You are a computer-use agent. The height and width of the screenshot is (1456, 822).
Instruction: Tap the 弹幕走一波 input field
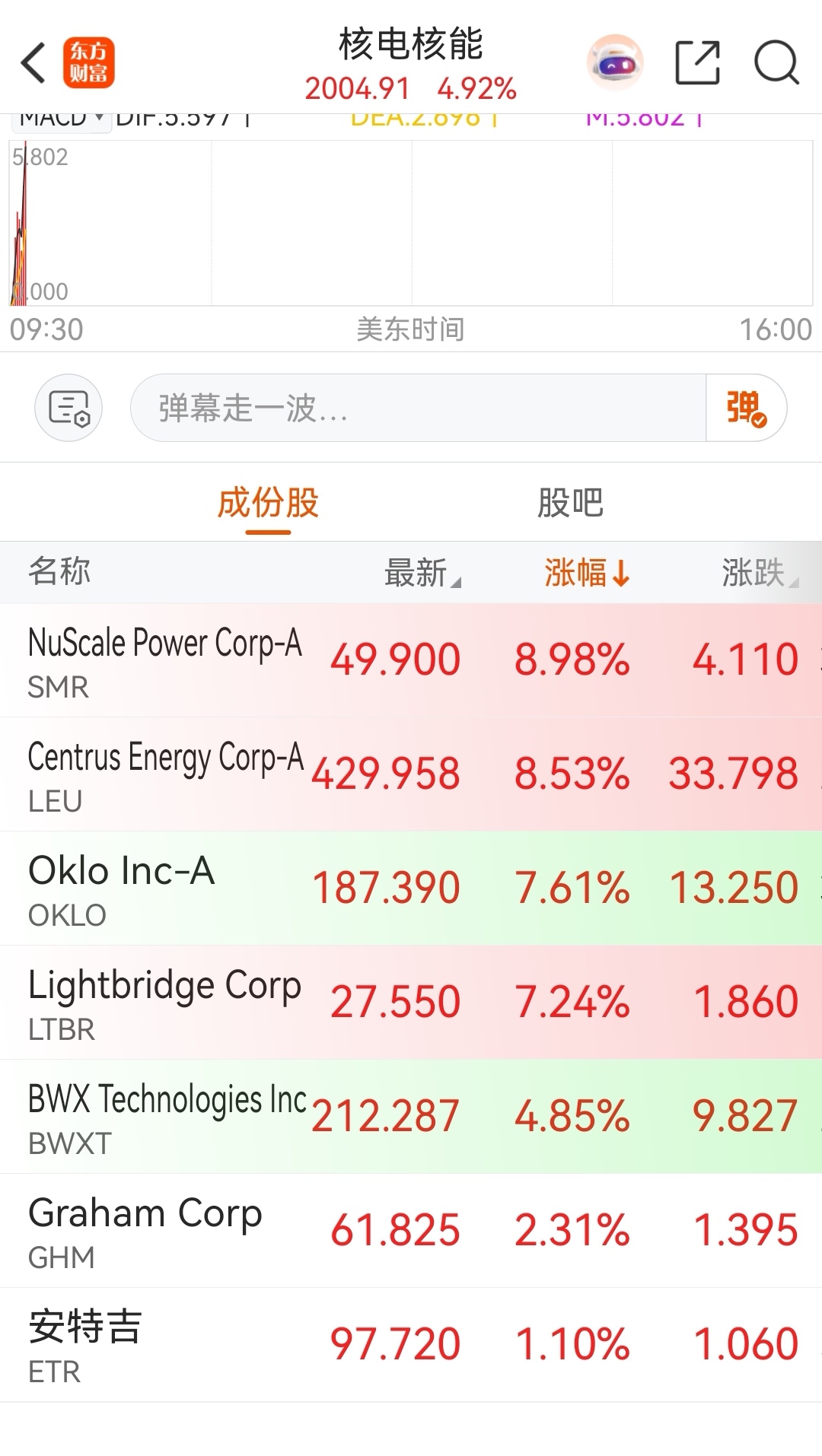coord(419,408)
